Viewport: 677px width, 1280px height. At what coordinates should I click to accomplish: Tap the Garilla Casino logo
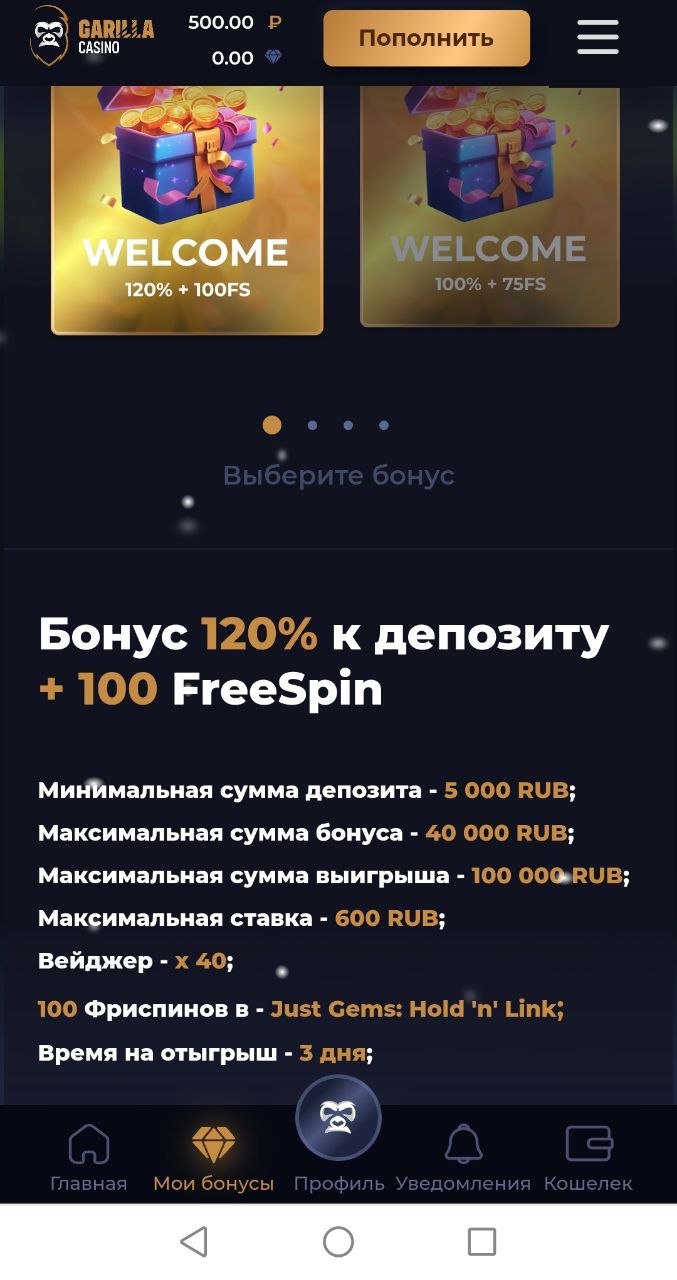(x=92, y=36)
